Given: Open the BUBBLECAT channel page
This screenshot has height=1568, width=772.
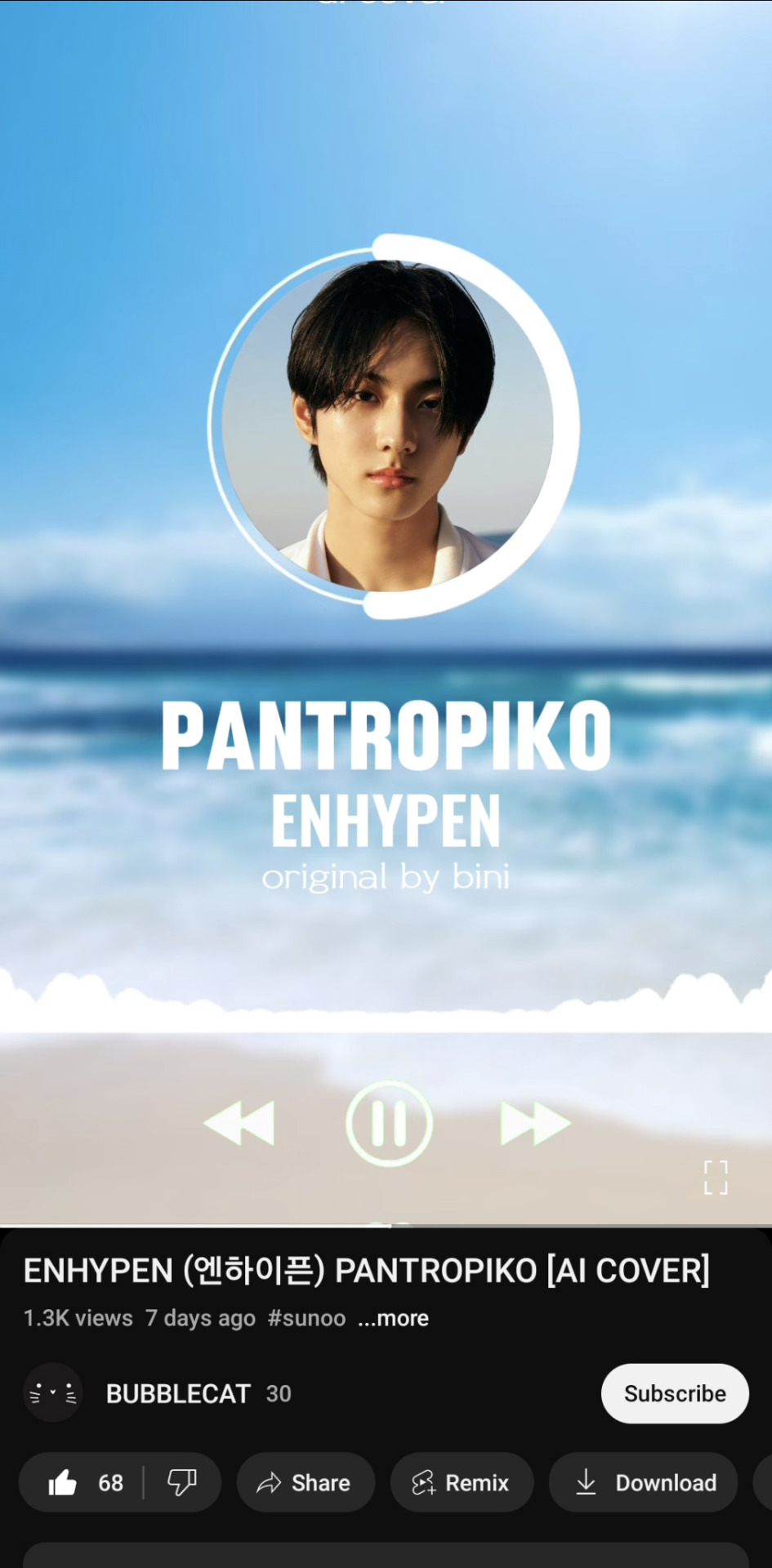Looking at the screenshot, I should (x=177, y=1393).
